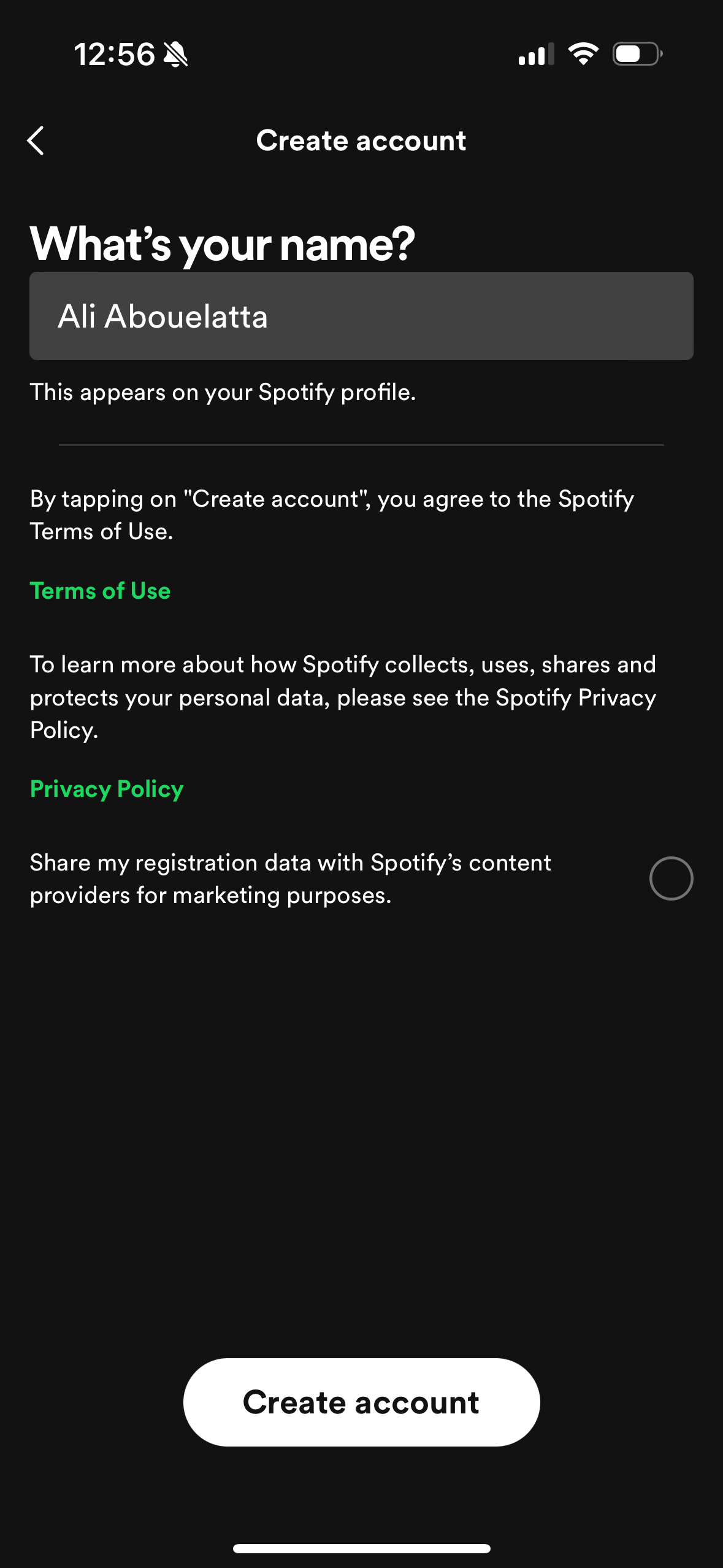The height and width of the screenshot is (1568, 723).
Task: Toggle sharing registration data with content providers
Action: click(672, 878)
